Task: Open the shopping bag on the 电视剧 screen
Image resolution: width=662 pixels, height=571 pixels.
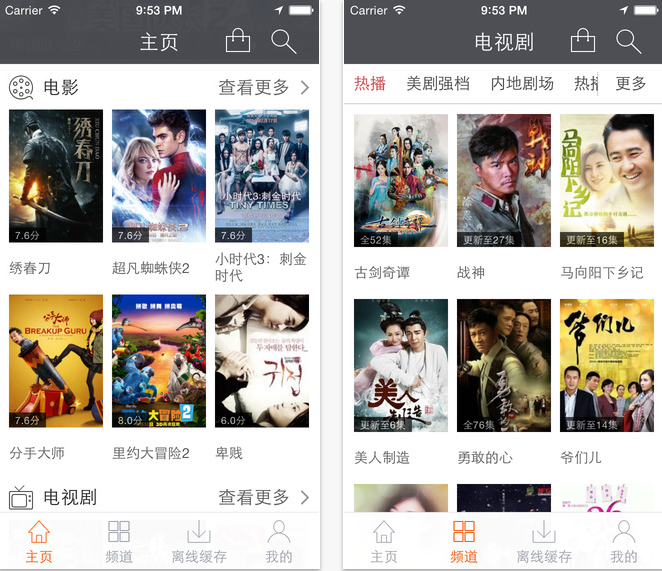Action: (x=582, y=41)
